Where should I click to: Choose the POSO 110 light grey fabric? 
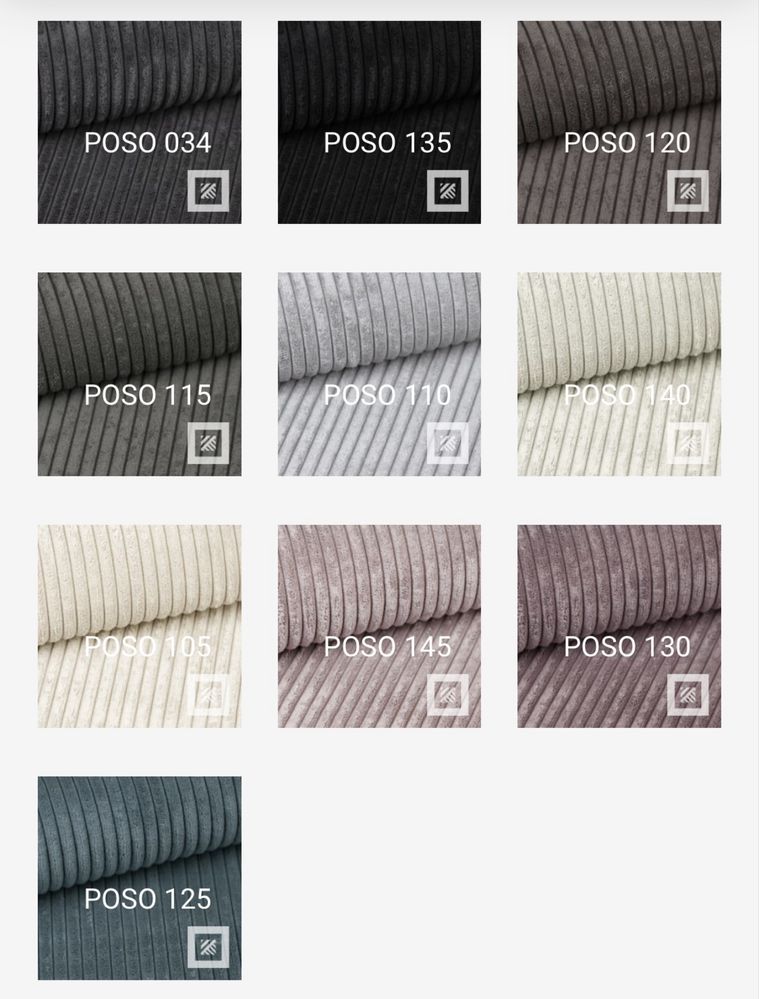379,374
